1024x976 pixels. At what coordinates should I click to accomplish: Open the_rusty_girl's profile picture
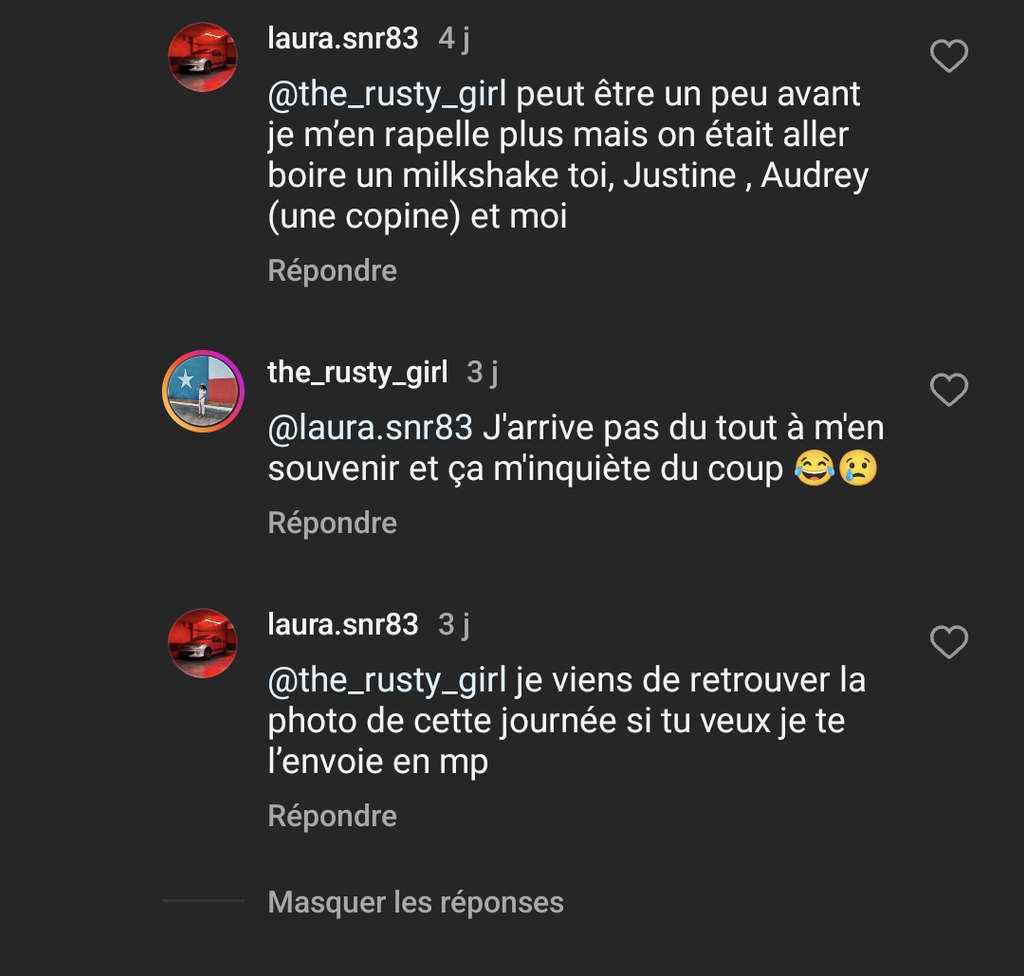(x=203, y=391)
